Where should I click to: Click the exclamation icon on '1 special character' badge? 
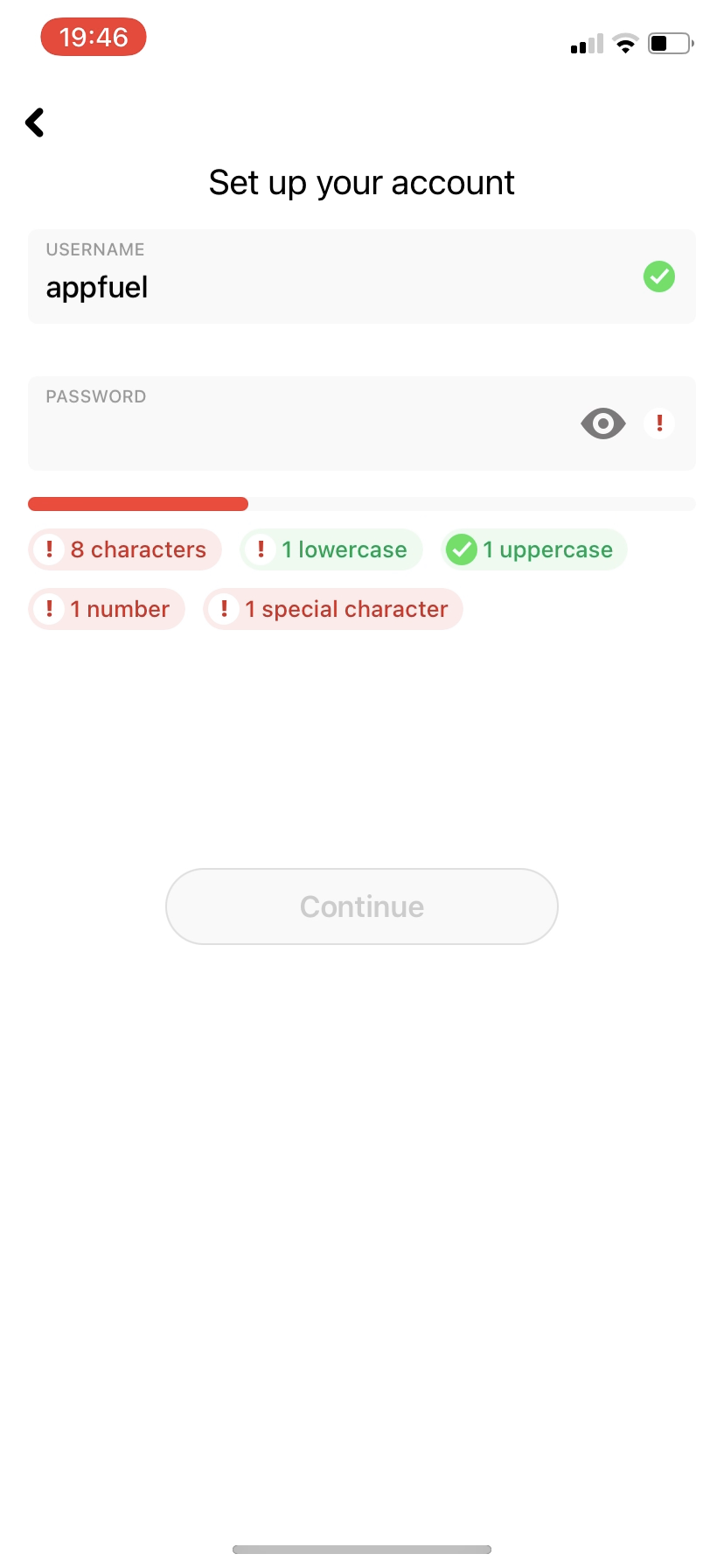(x=225, y=608)
